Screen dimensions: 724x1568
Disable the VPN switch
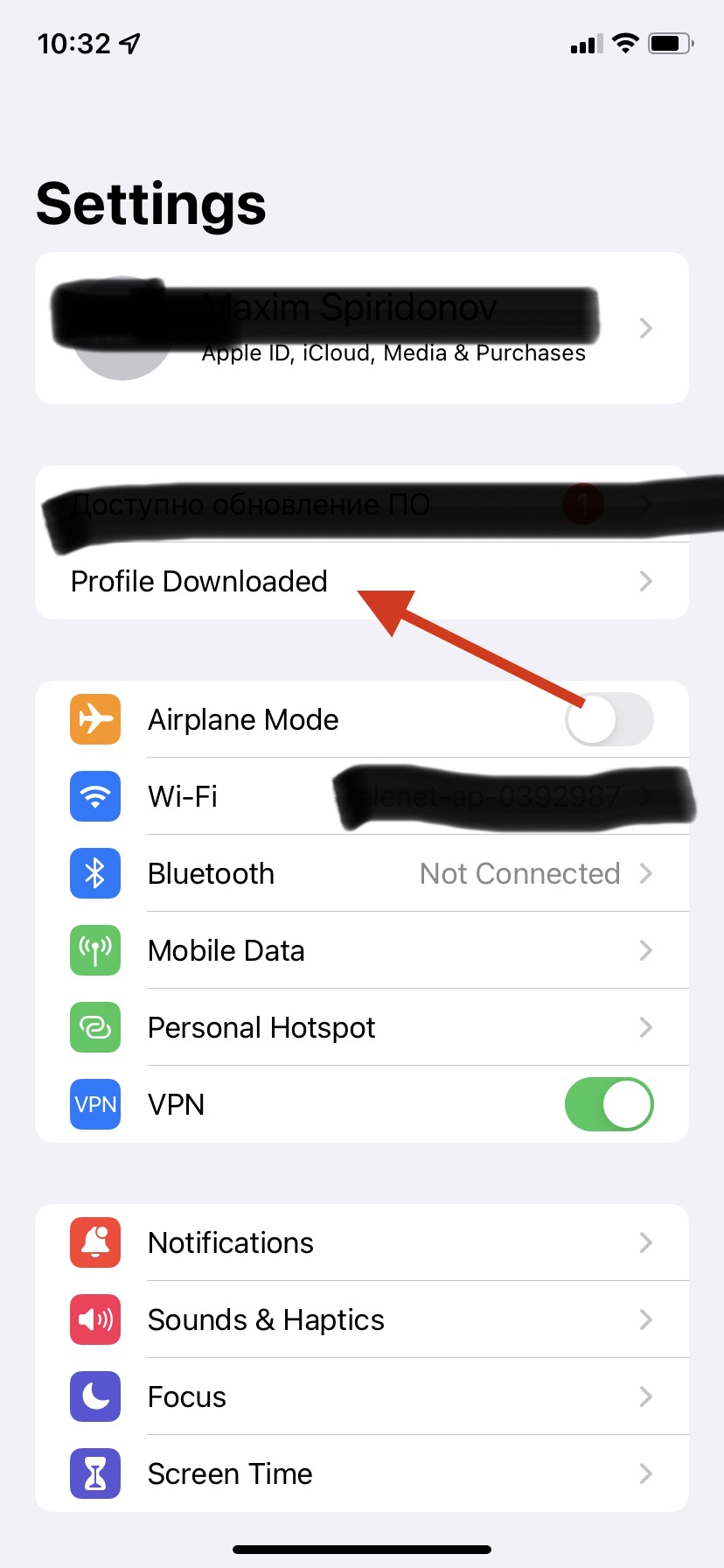point(609,1104)
